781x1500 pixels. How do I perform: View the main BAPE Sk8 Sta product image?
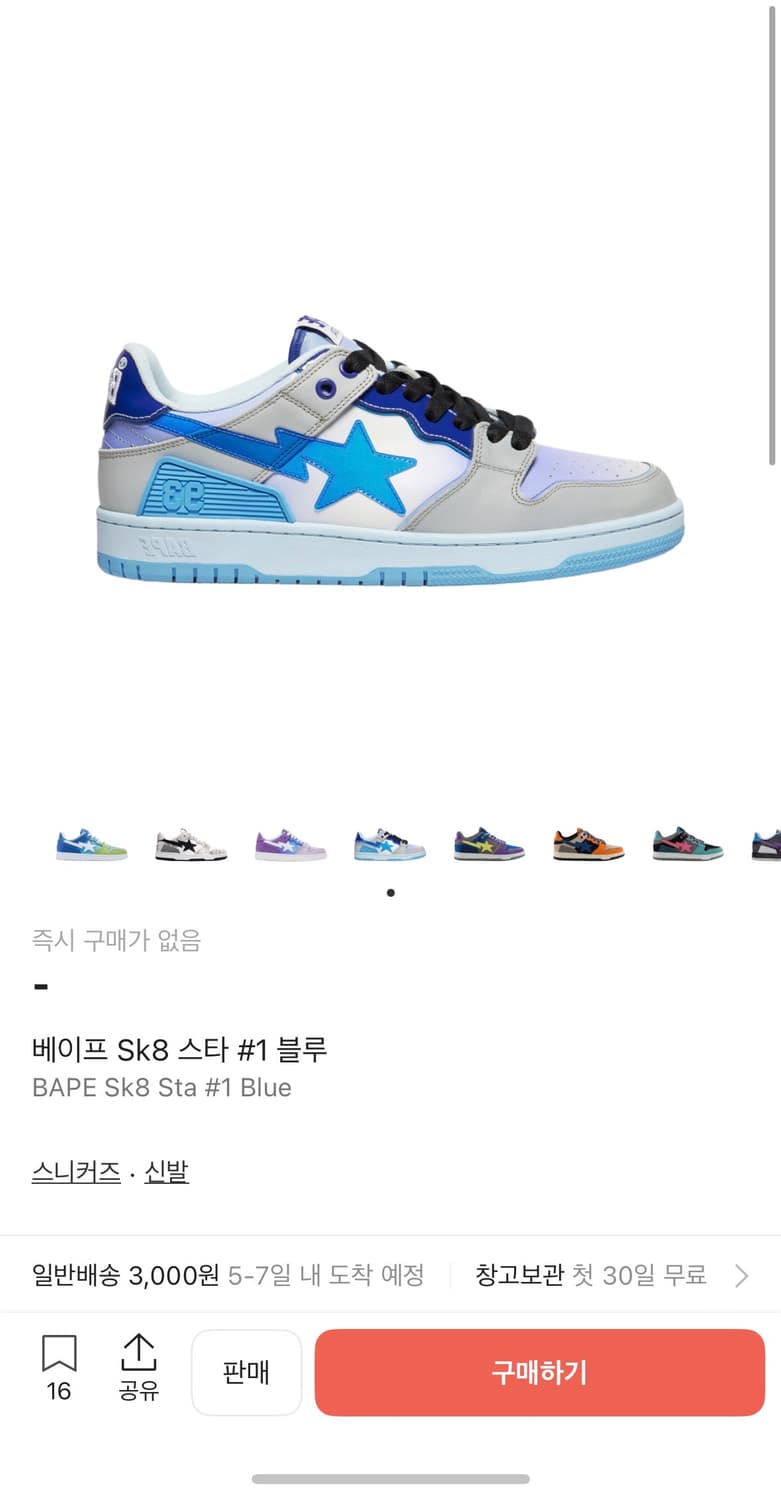tap(390, 450)
